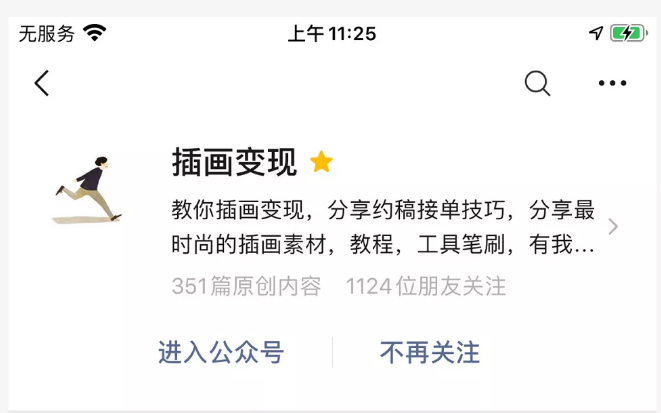Go back using the back arrow
The width and height of the screenshot is (661, 413).
(x=41, y=83)
